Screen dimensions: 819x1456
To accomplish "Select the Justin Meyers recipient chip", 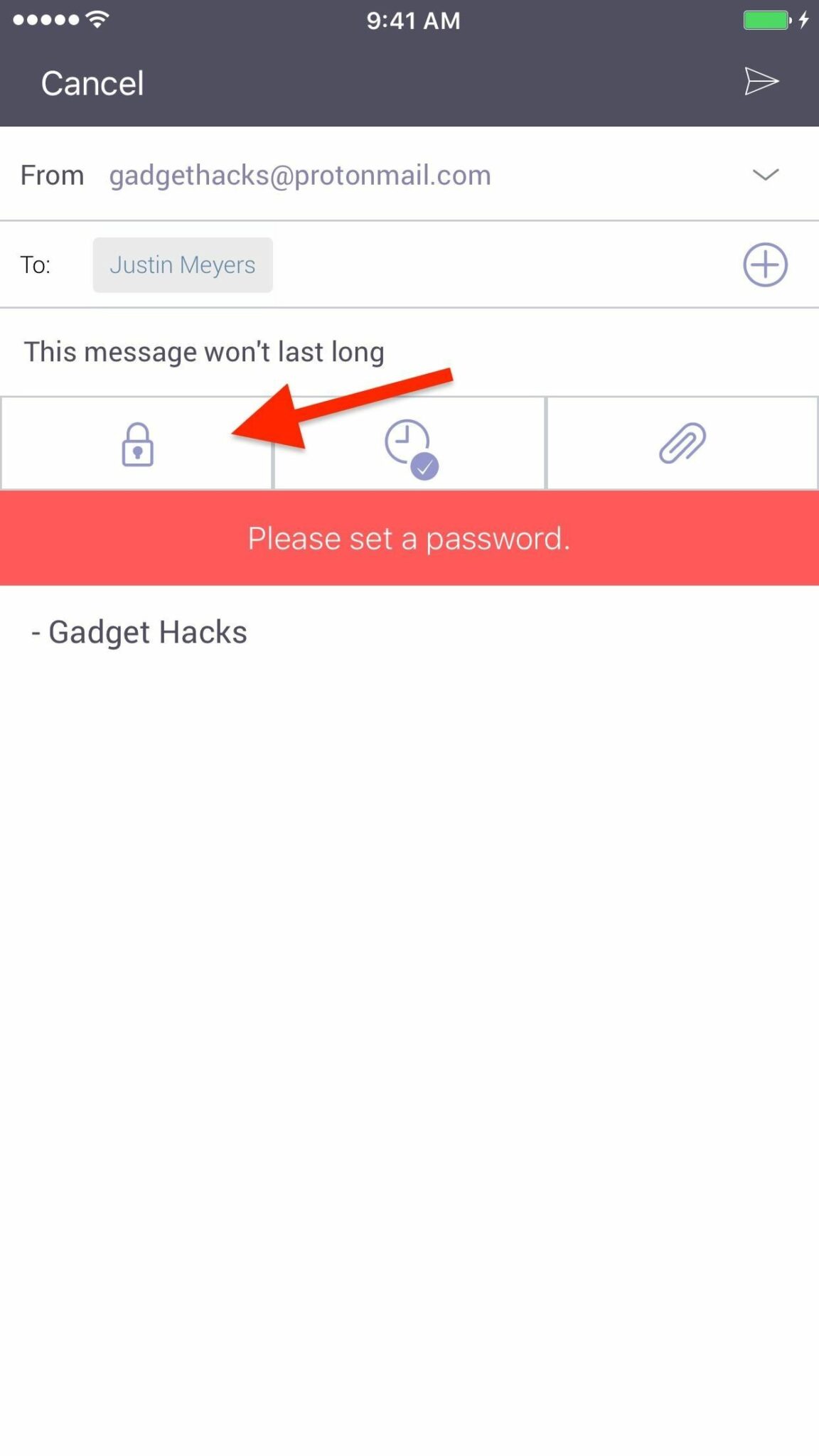I will pyautogui.click(x=183, y=265).
